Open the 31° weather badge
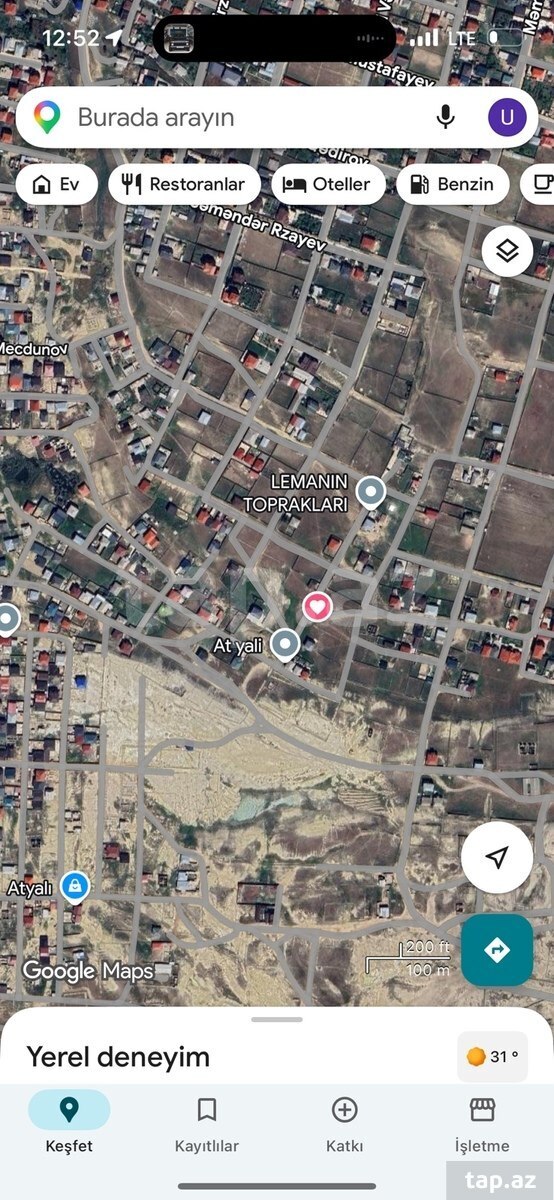The width and height of the screenshot is (554, 1200). coord(492,1057)
